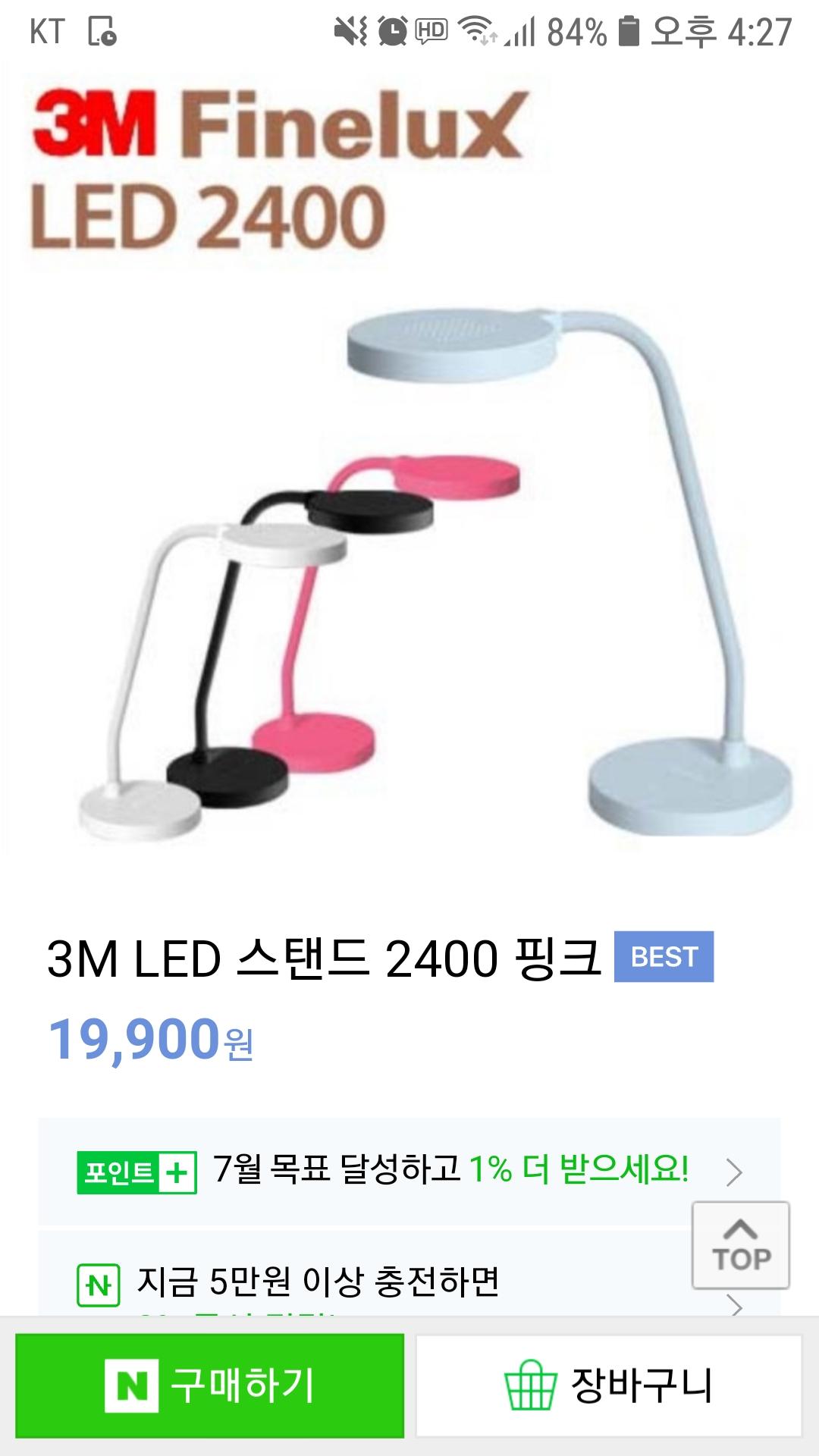The height and width of the screenshot is (1456, 819).
Task: Jump back up with the TOP button
Action: (740, 1245)
